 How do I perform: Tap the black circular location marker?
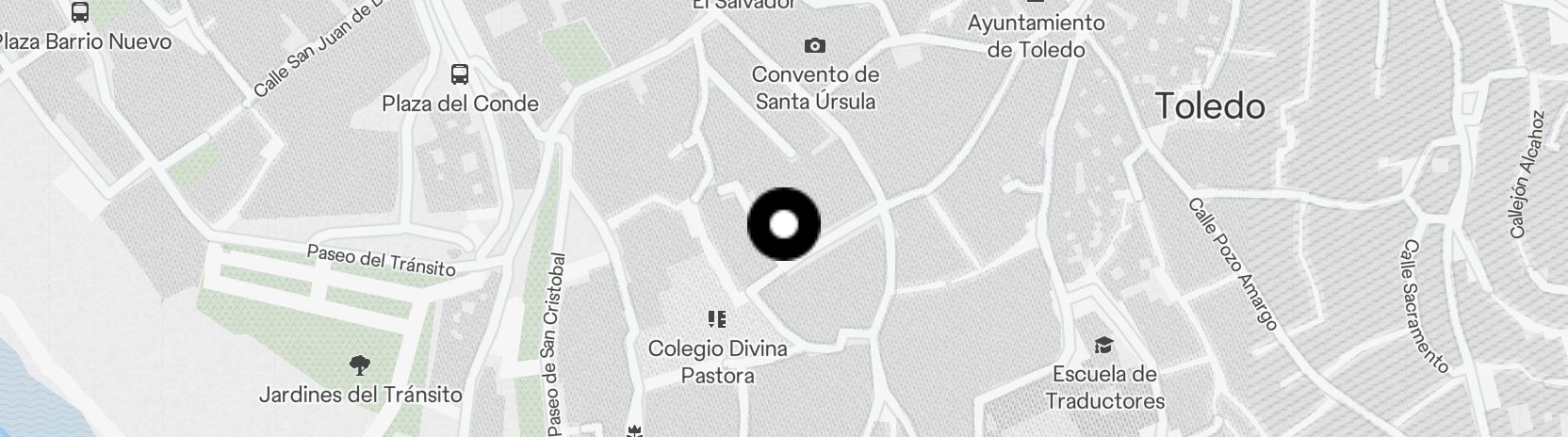784,224
